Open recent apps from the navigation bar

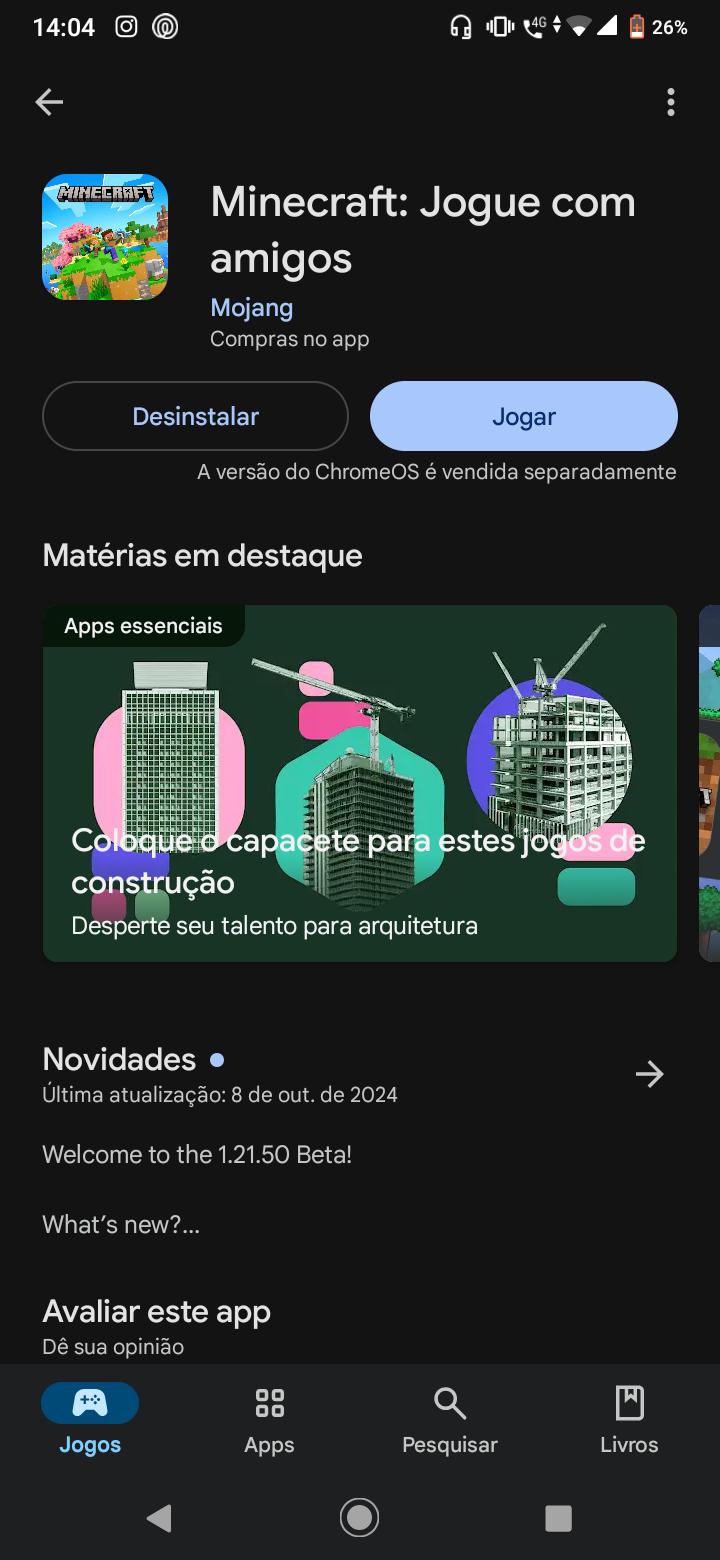coord(558,1517)
